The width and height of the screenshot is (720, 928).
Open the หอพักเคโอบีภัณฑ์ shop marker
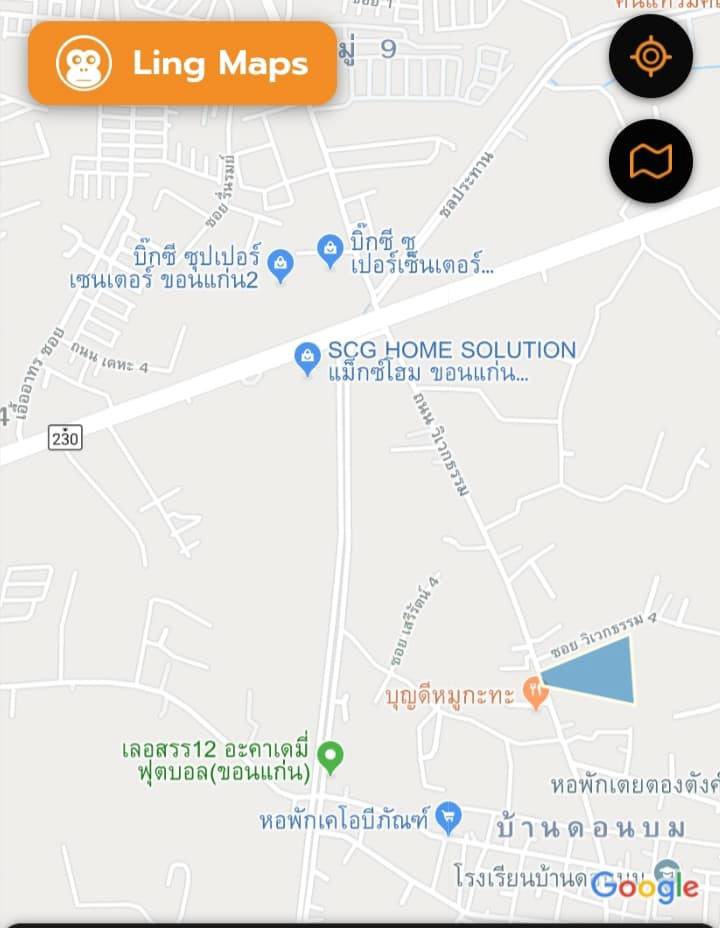pyautogui.click(x=450, y=820)
